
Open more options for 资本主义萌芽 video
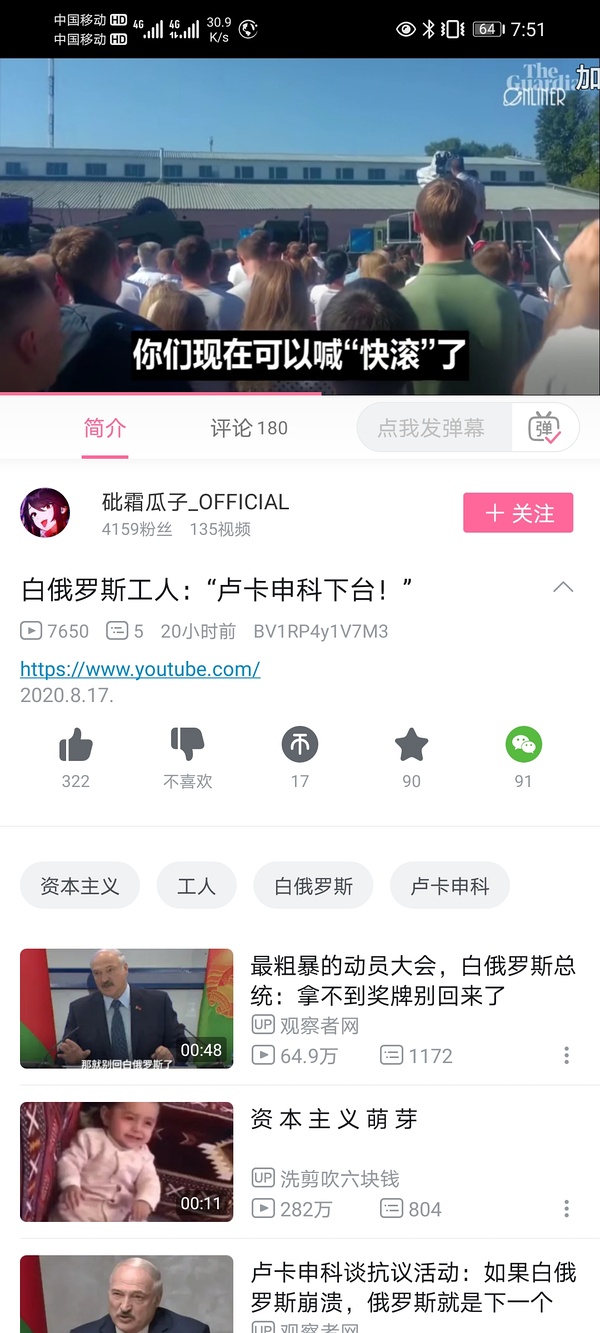[566, 1210]
